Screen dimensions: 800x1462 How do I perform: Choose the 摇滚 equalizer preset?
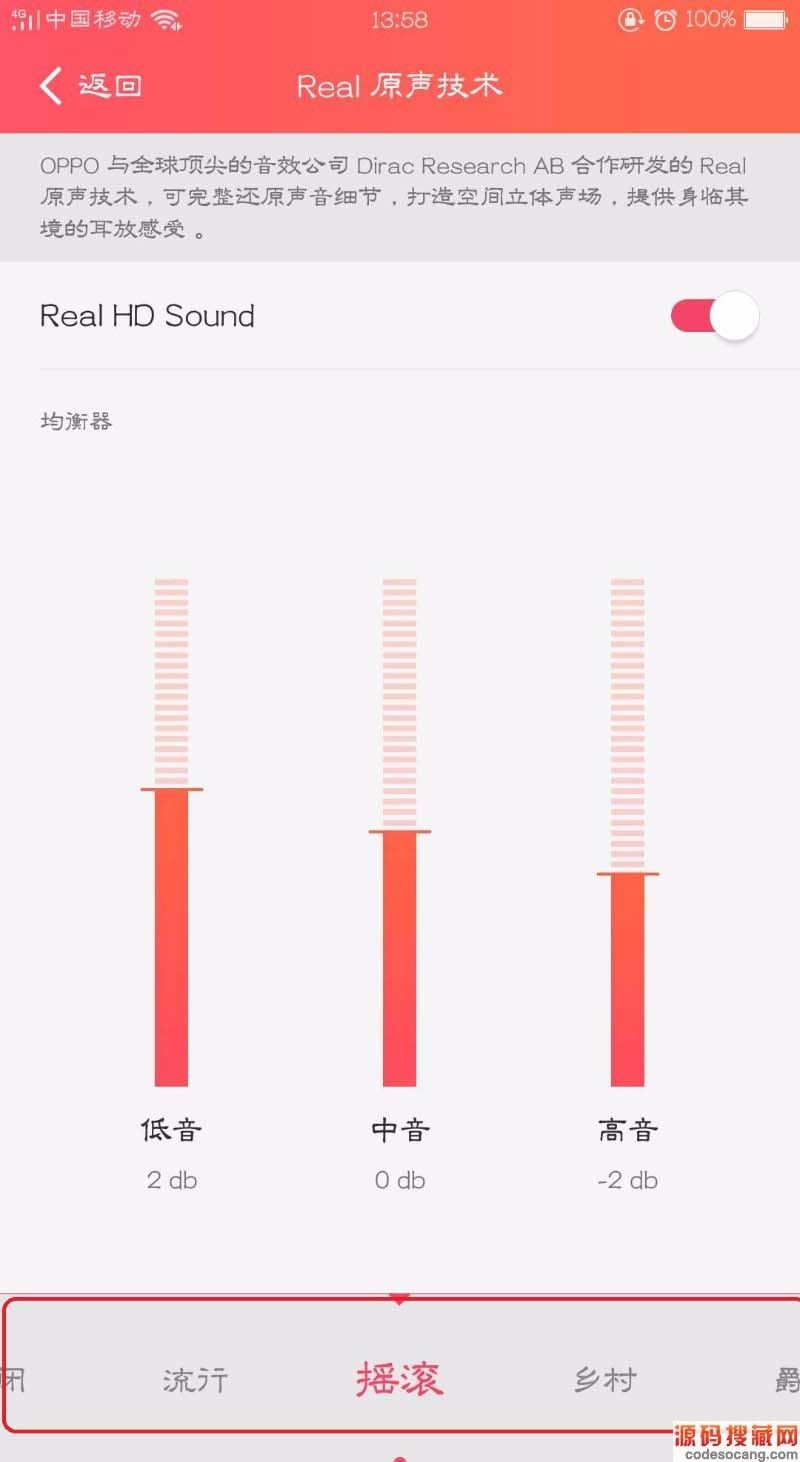[x=399, y=1380]
